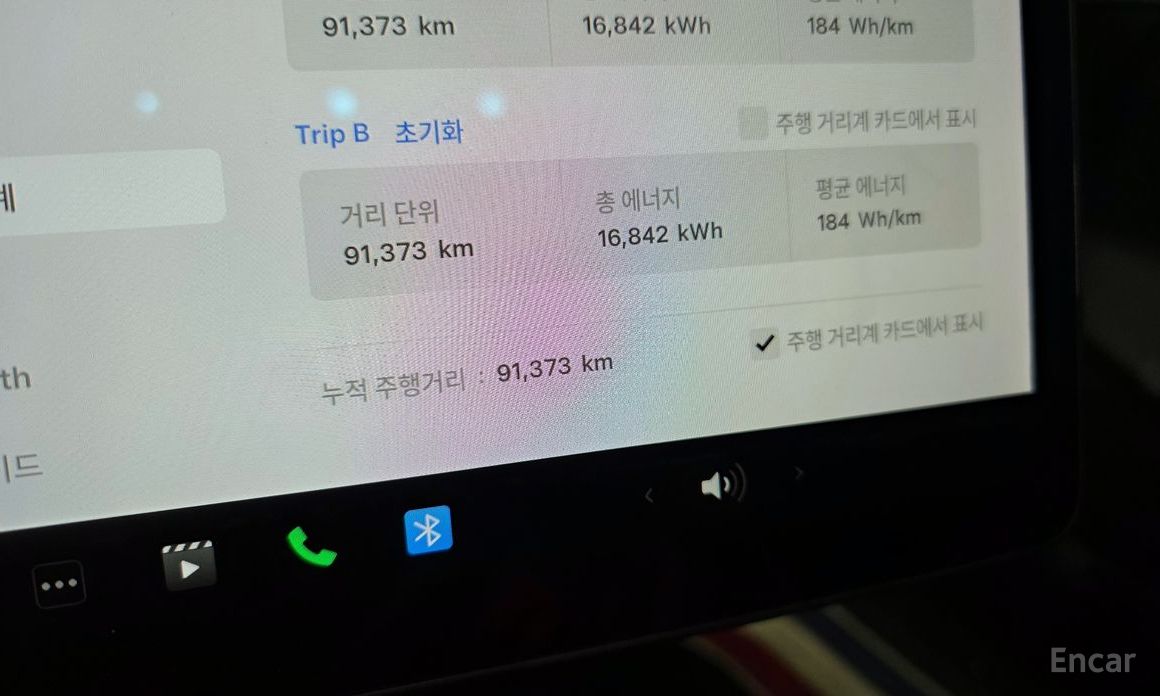This screenshot has width=1160, height=696.
Task: Uncheck the ticked 주행 거리계 카드에서 표시 box beside 누적 주행거리
Action: click(x=765, y=344)
